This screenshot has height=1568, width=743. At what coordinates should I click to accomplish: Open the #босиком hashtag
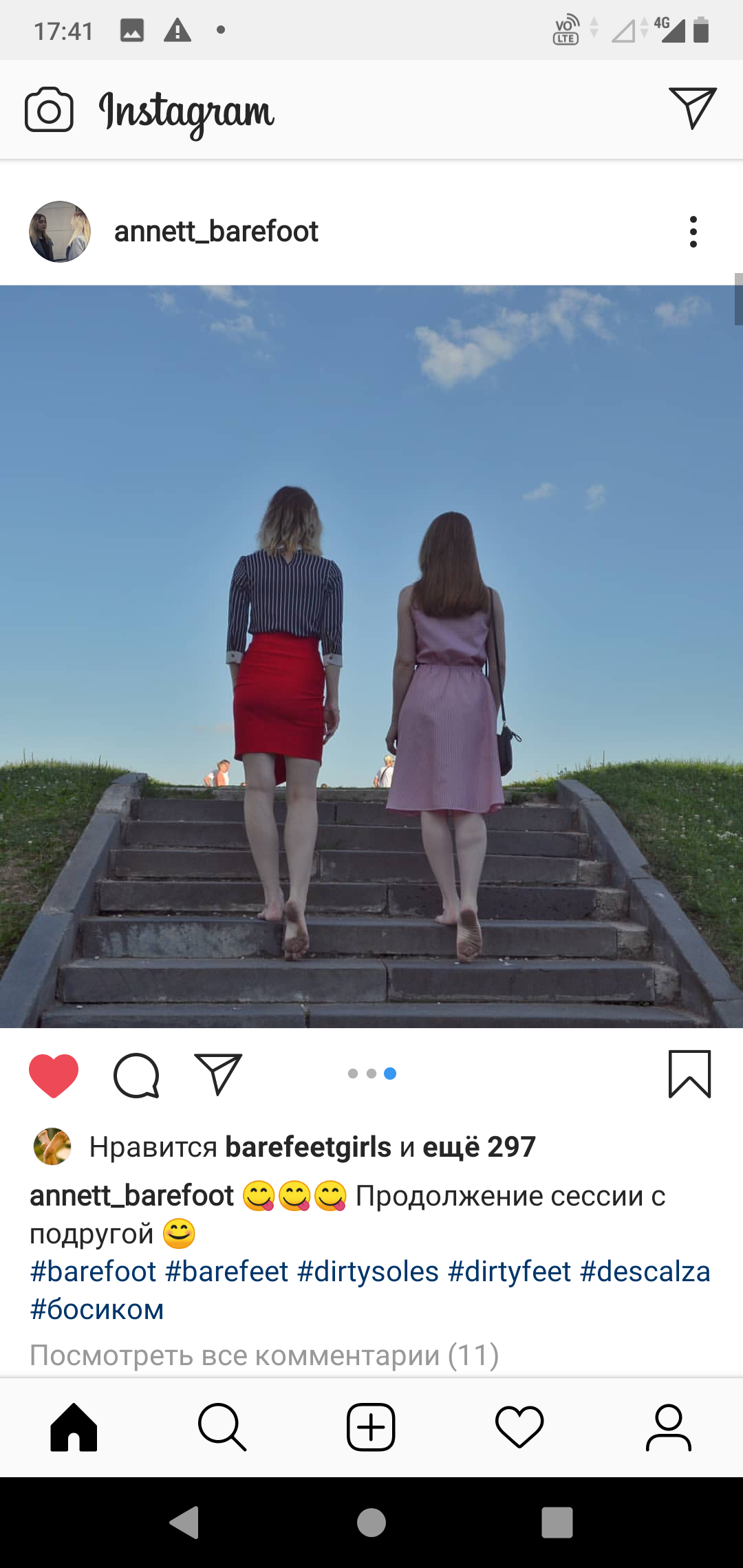point(97,1309)
